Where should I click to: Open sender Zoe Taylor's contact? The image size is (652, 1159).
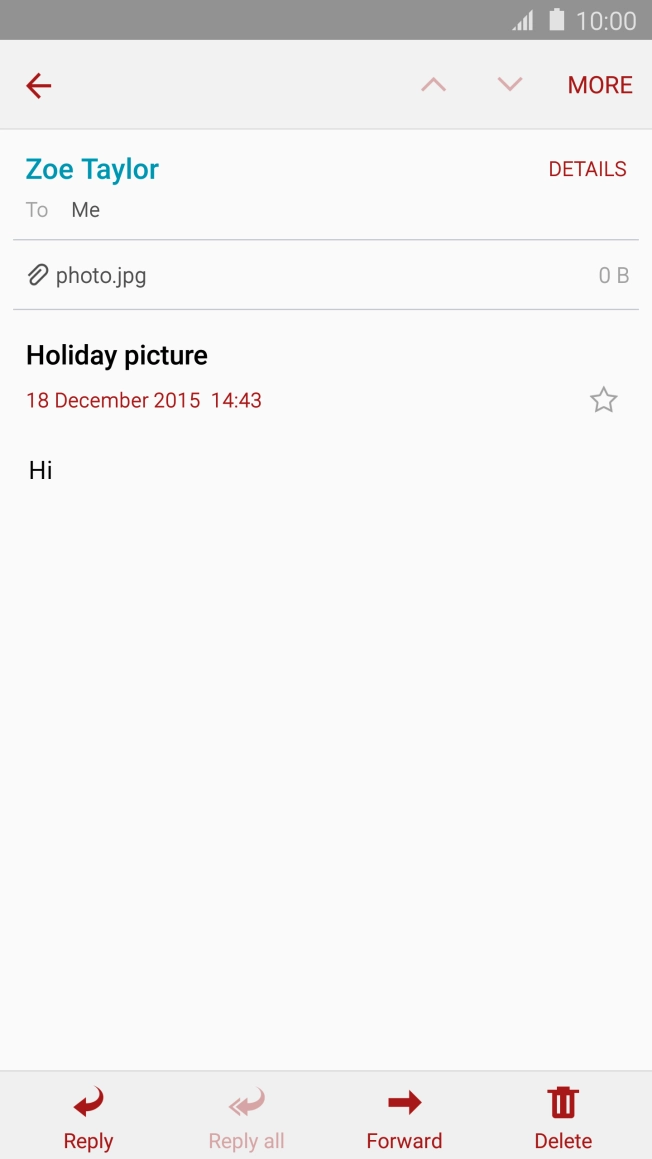point(92,169)
